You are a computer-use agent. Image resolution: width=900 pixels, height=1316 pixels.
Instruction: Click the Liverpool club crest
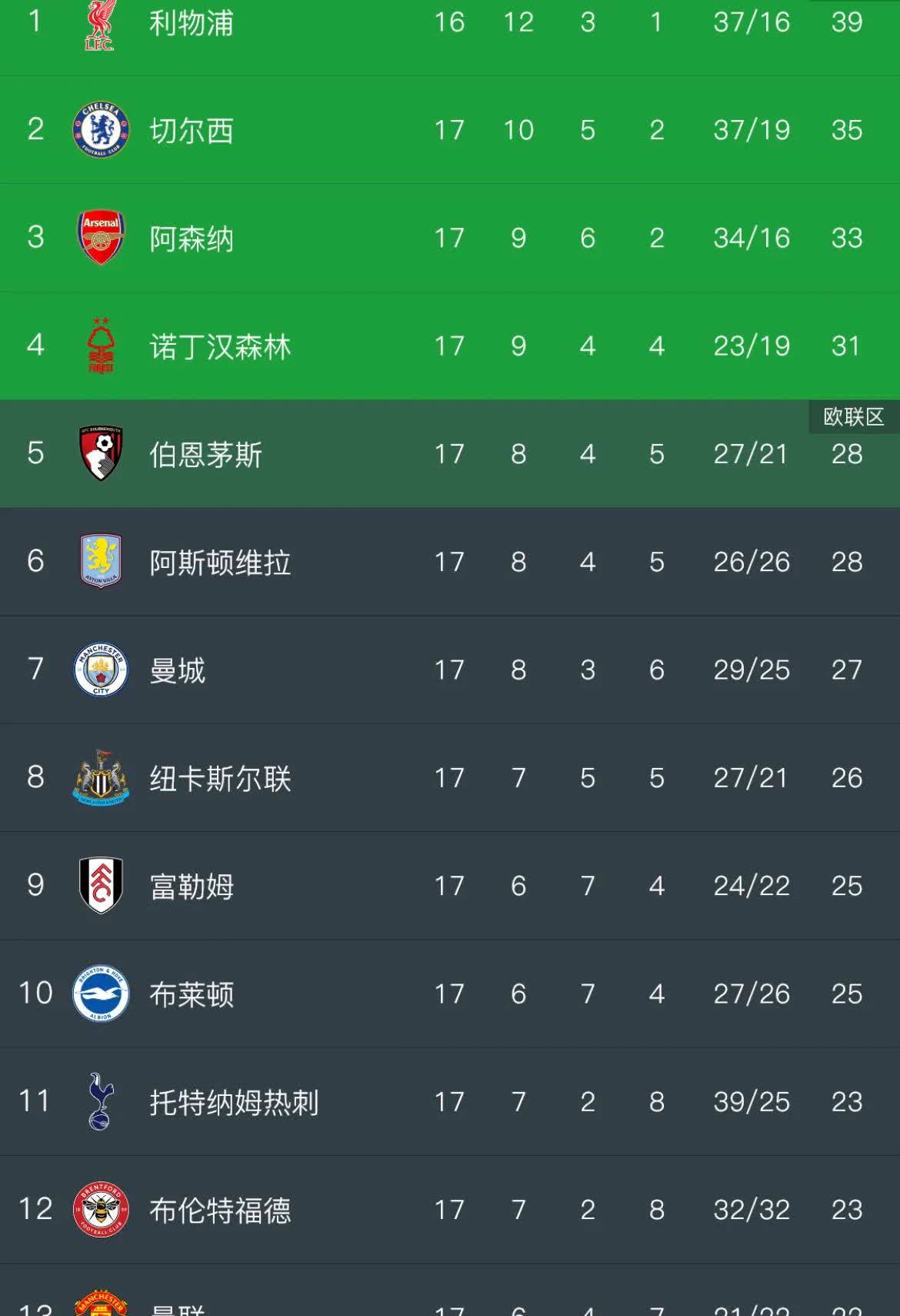point(98,23)
